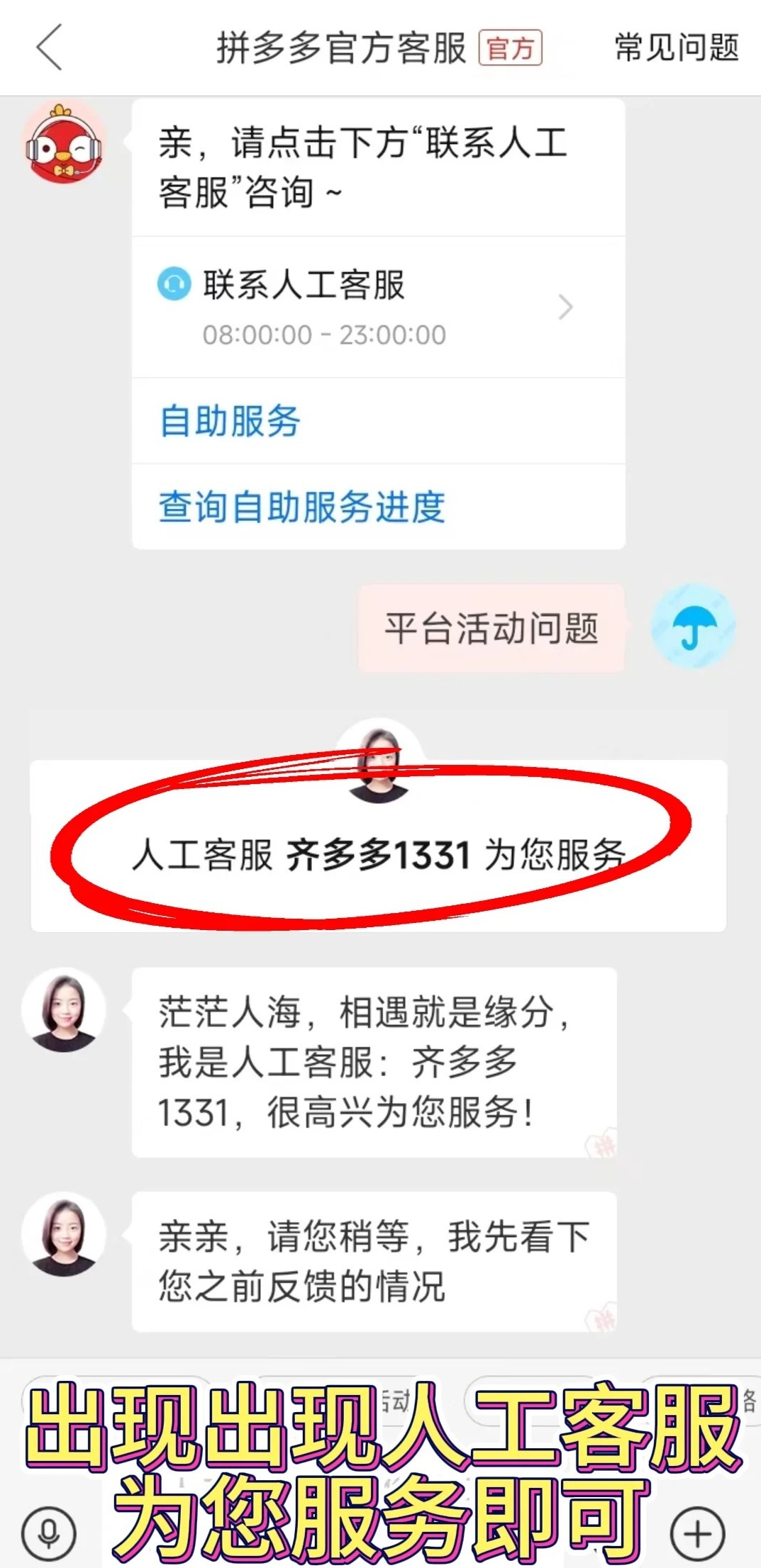Tap the microphone voice input icon
Image resolution: width=761 pixels, height=1568 pixels.
click(x=48, y=1533)
